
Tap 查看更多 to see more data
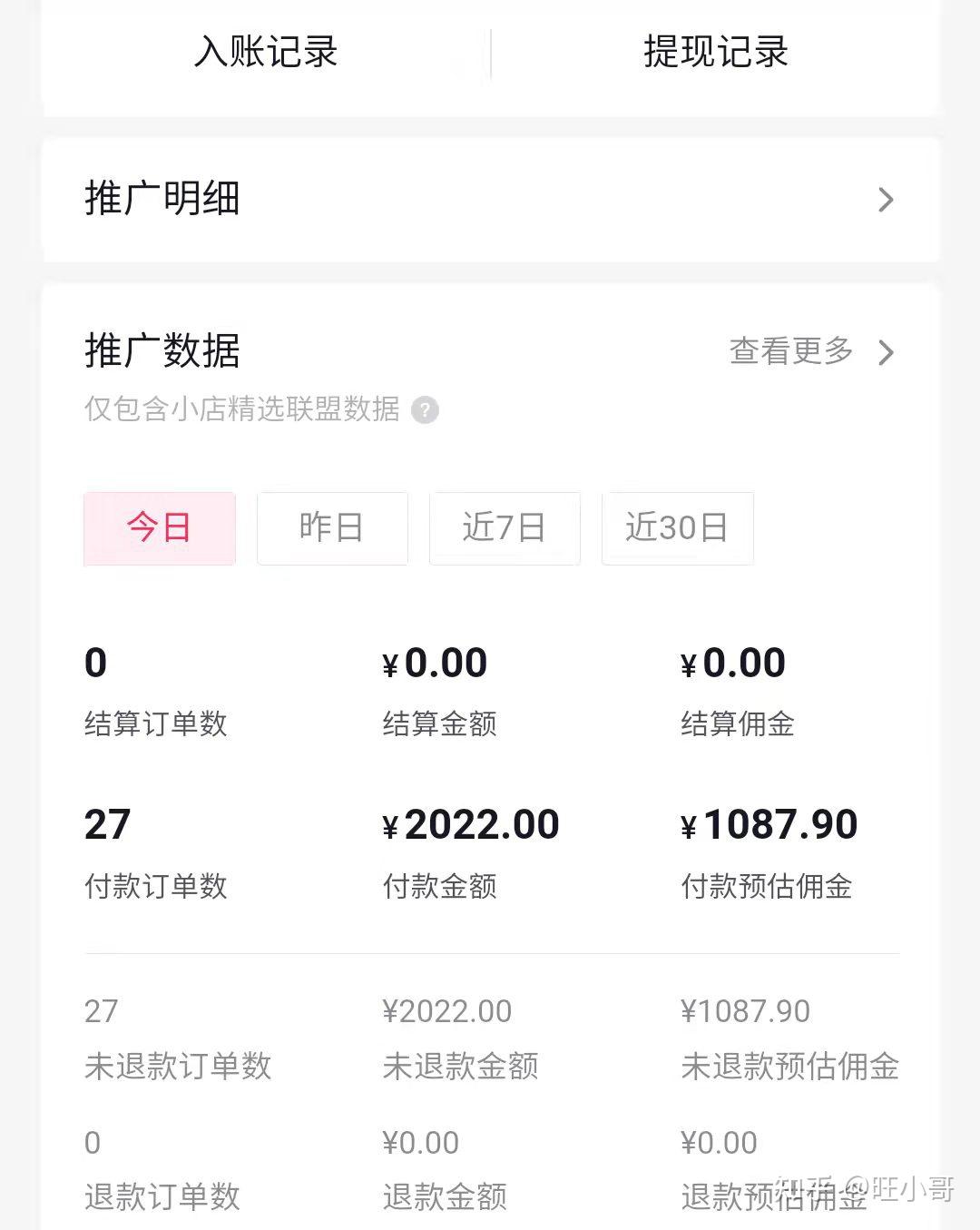pyautogui.click(x=810, y=351)
